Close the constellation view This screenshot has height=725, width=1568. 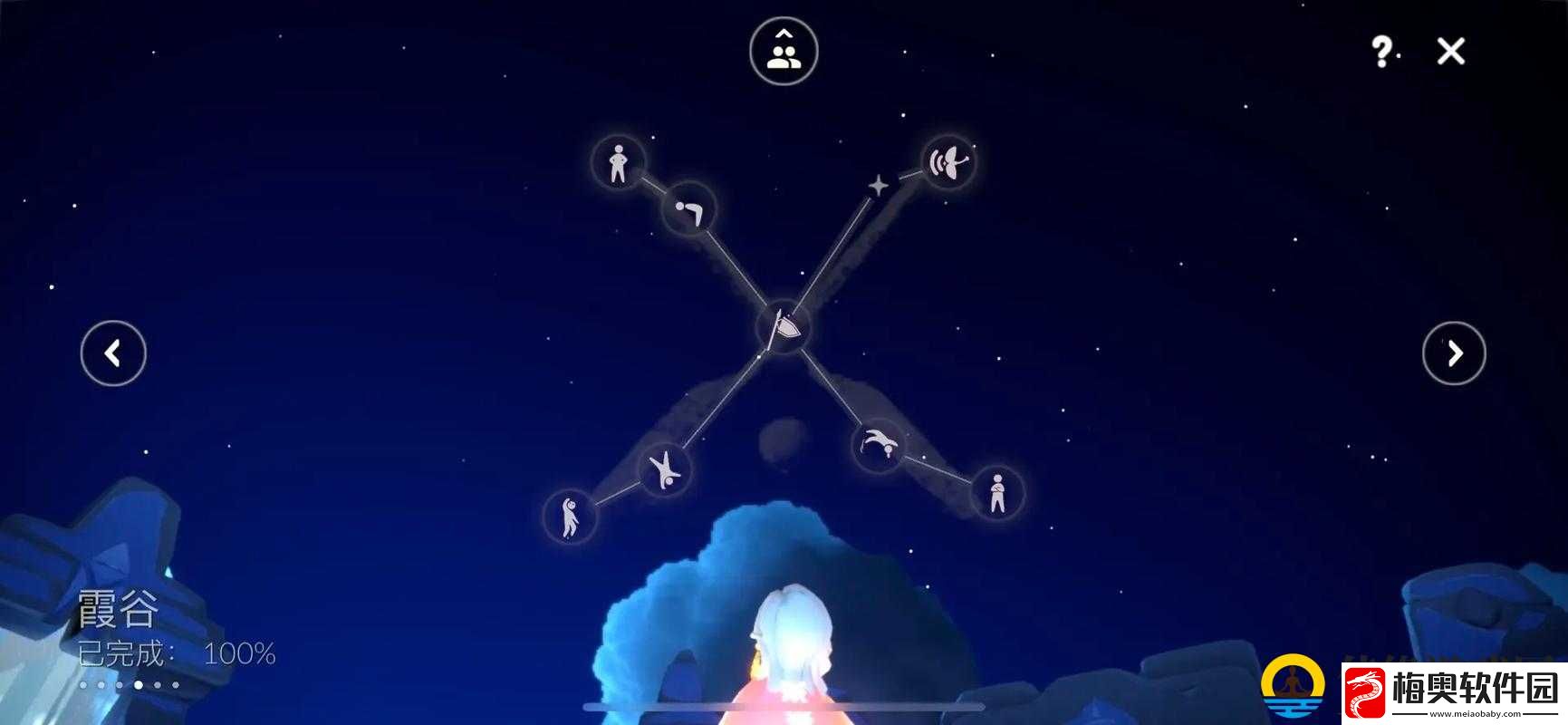1450,52
